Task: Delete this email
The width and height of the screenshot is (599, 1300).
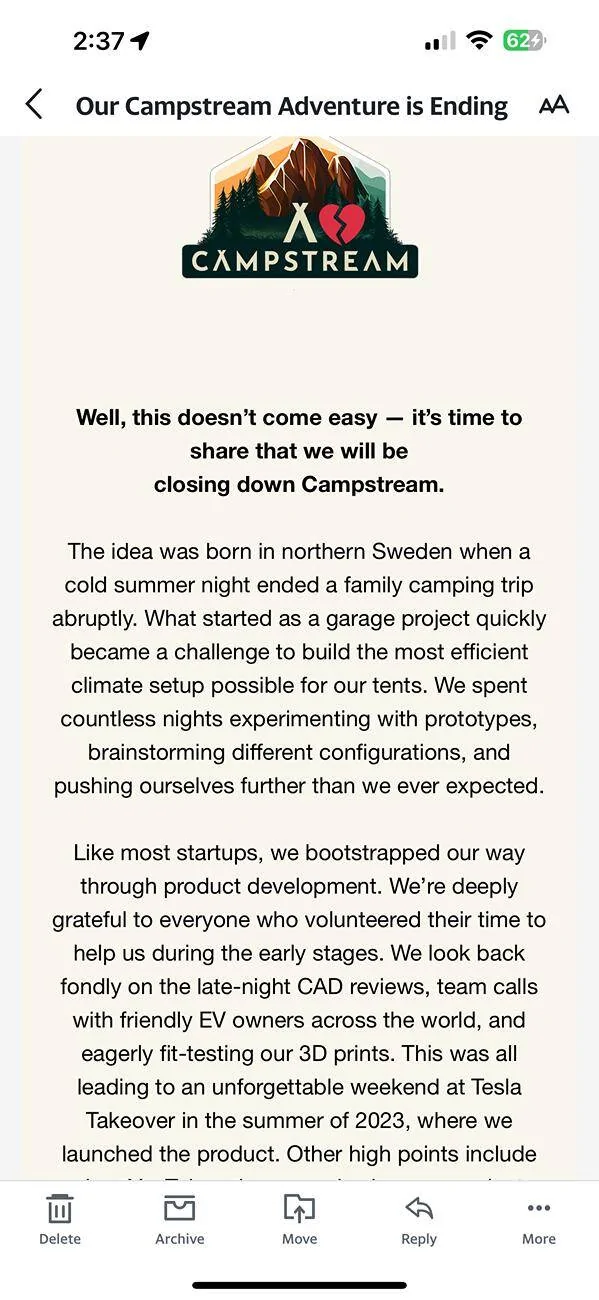Action: (59, 1219)
